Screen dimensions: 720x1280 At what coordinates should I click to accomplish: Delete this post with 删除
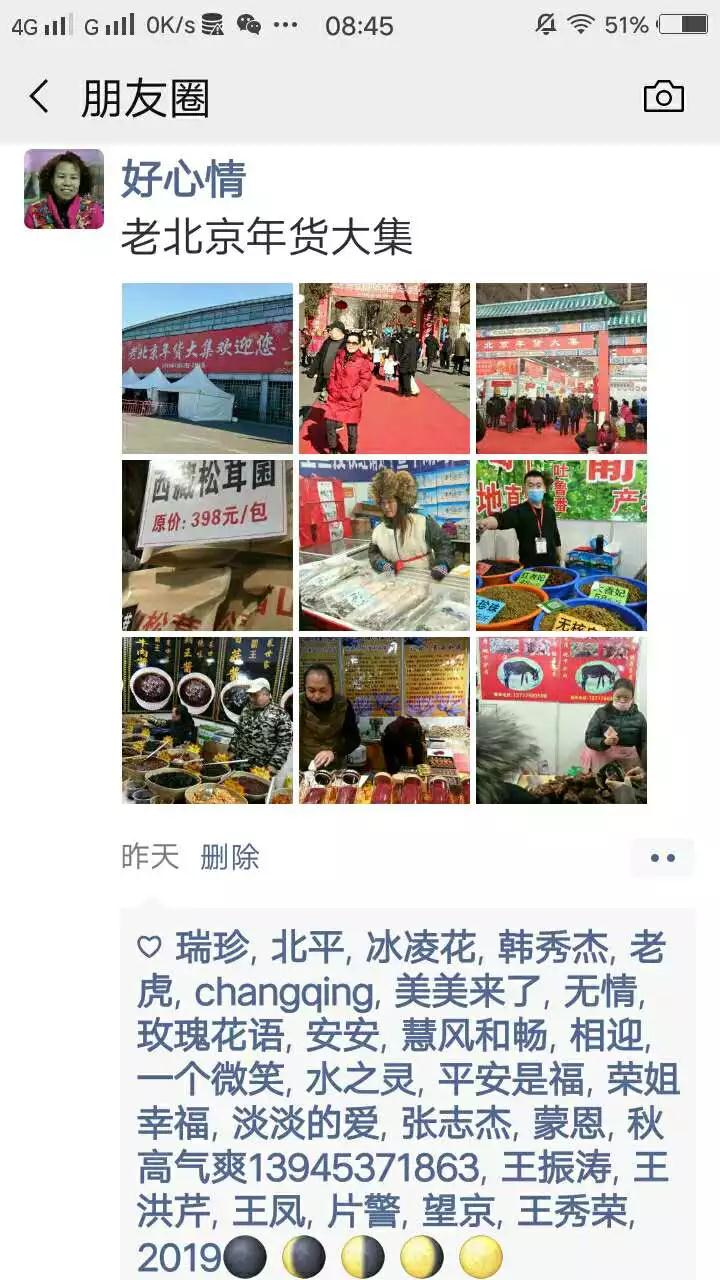coord(230,857)
